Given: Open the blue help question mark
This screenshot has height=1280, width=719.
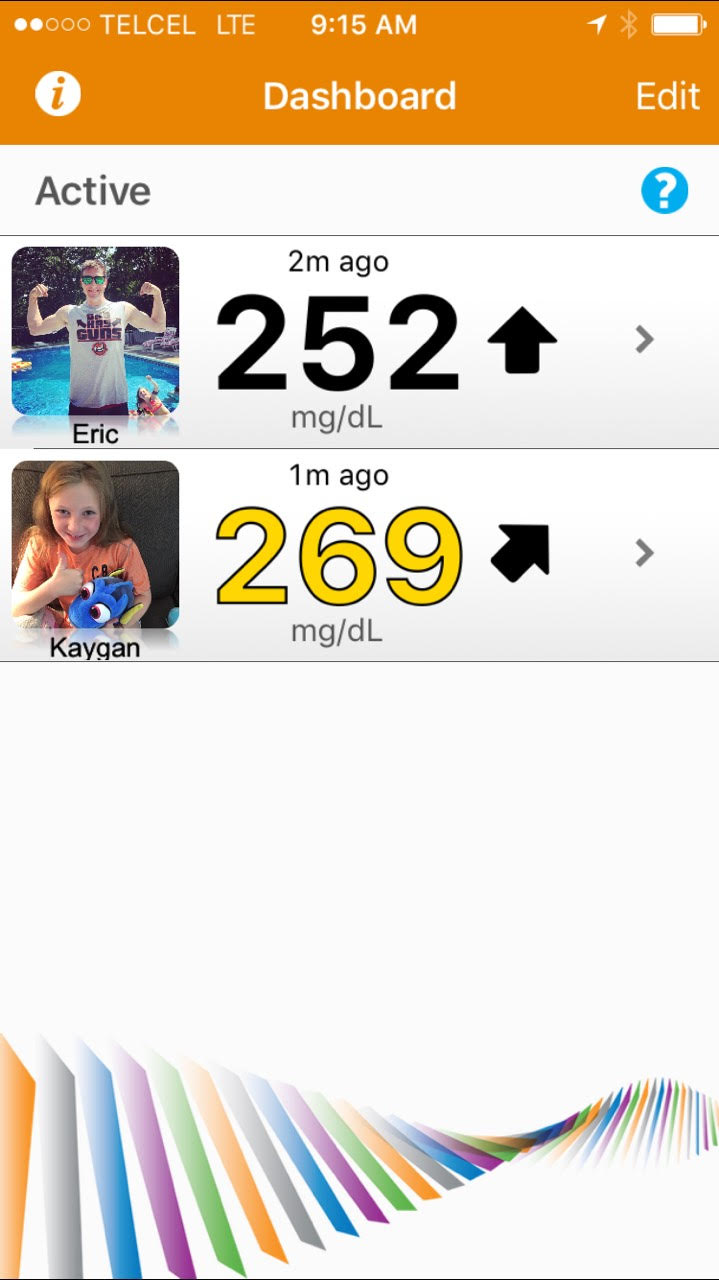Looking at the screenshot, I should (x=665, y=191).
